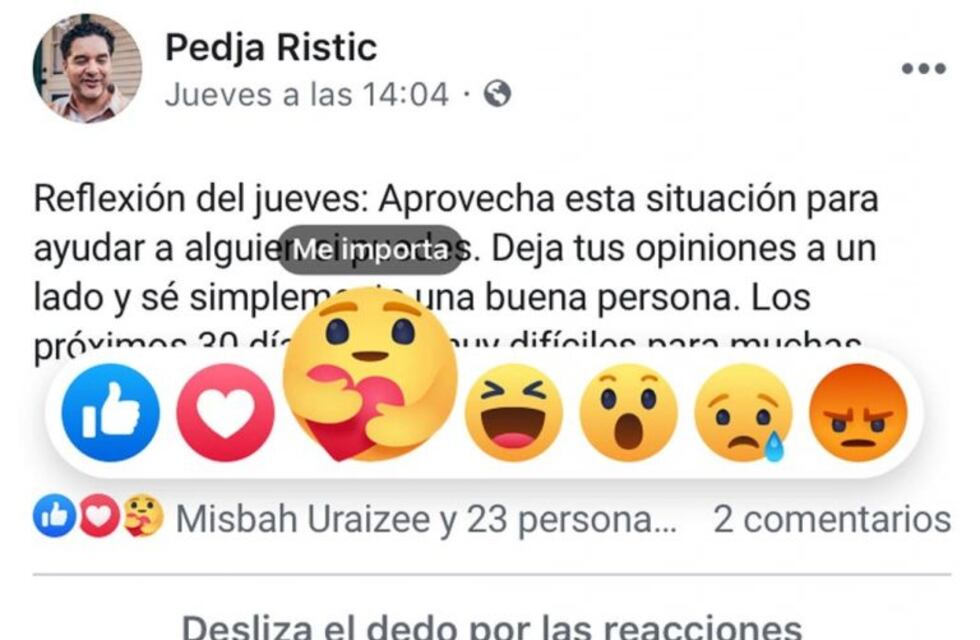Open the post's three-dot options menu
The image size is (980, 640).
(x=922, y=68)
